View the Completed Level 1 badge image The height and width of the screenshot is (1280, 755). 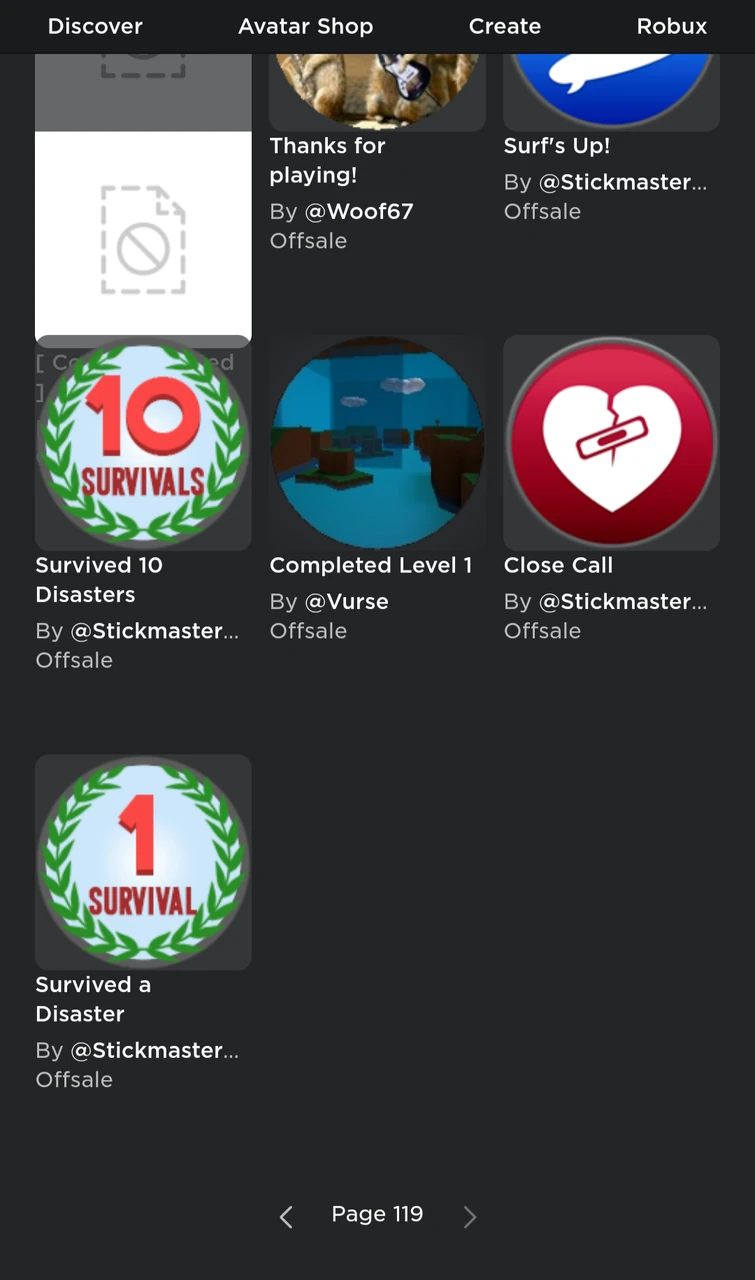coord(376,442)
